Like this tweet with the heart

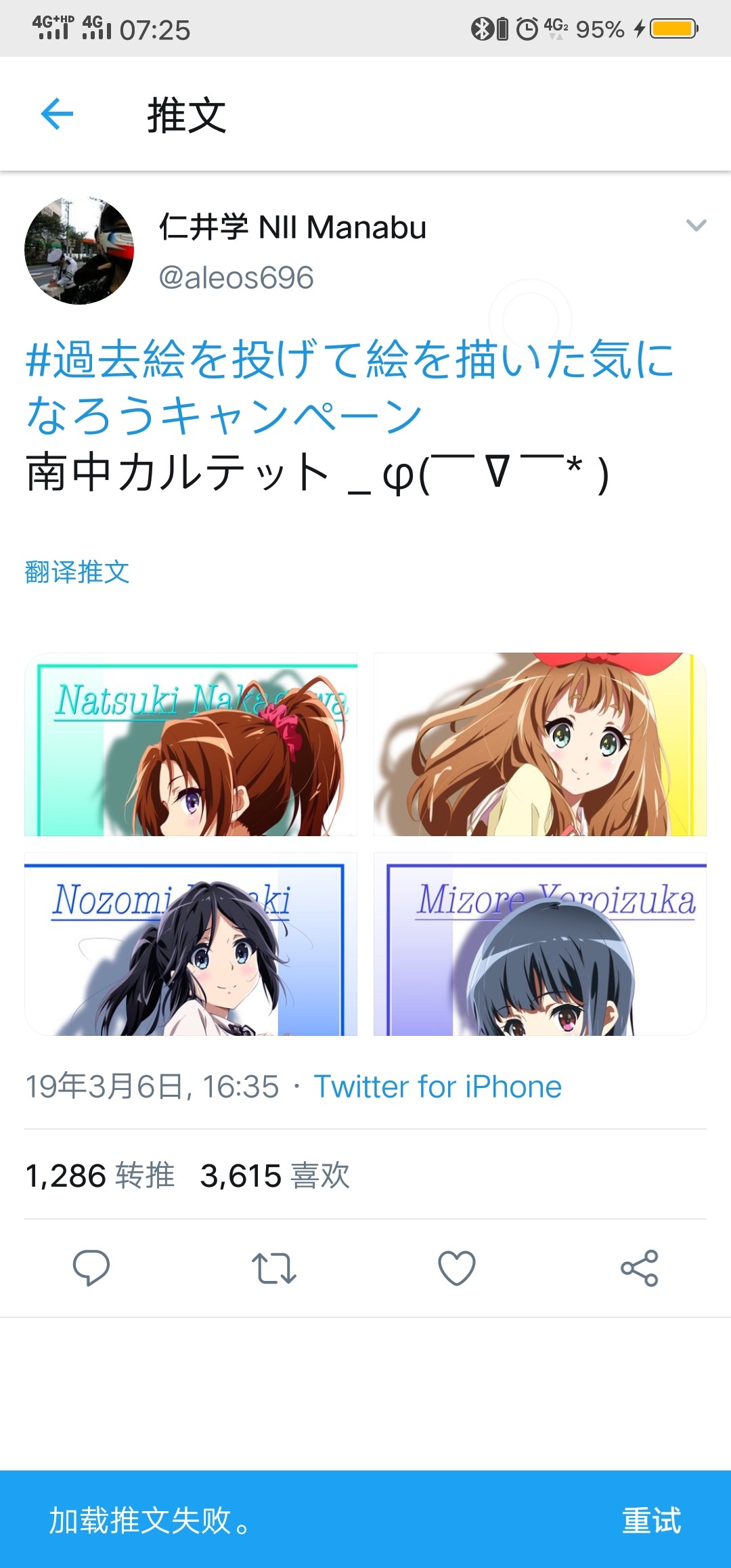click(457, 1267)
